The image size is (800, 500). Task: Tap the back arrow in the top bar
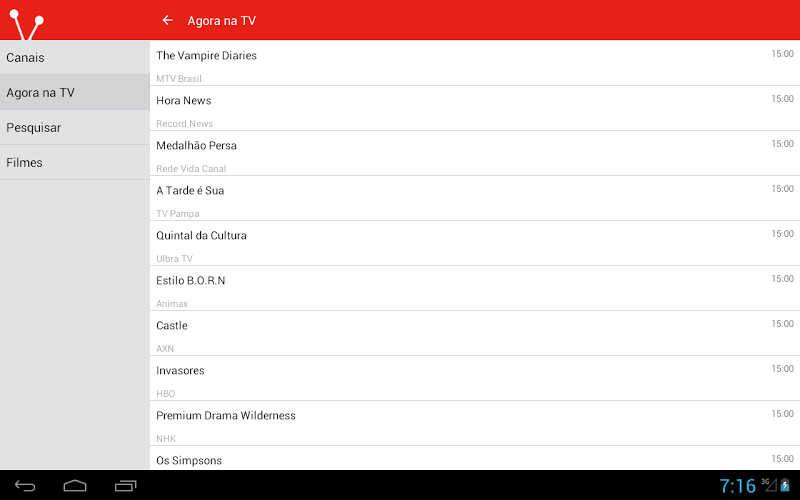pos(167,20)
